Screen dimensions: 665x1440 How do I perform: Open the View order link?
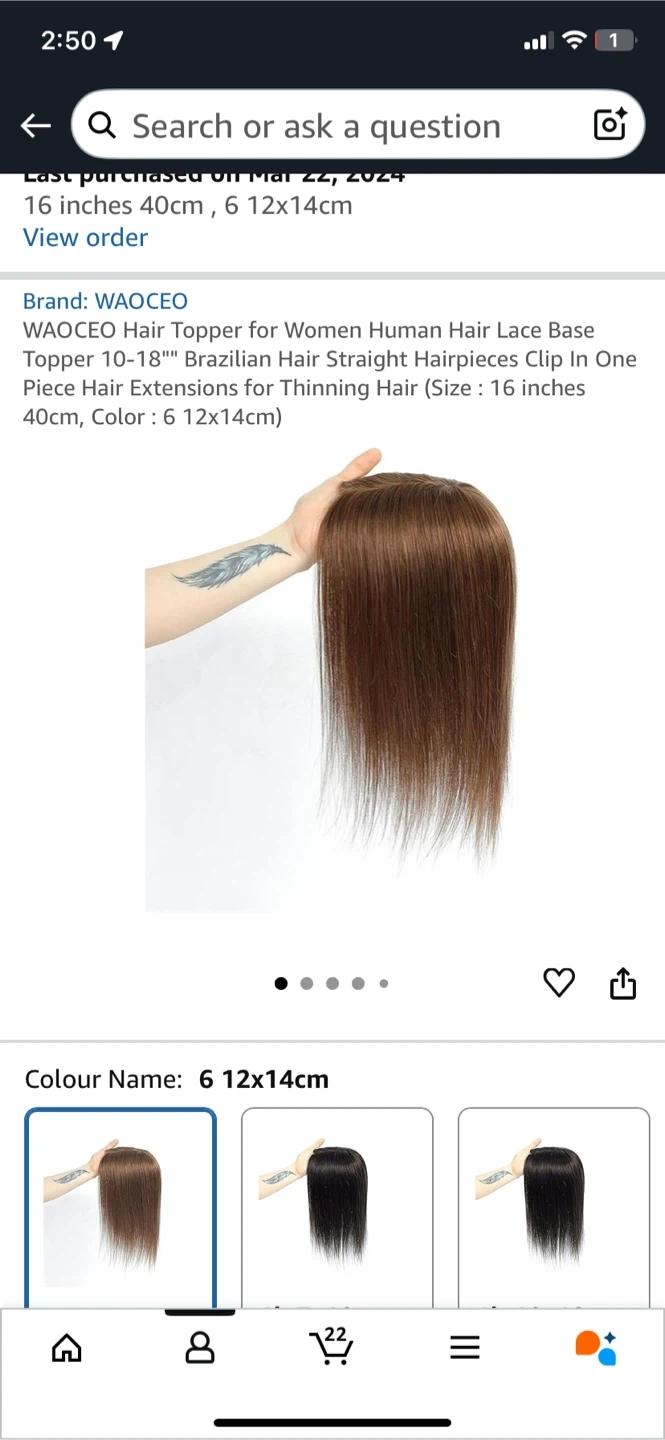pyautogui.click(x=85, y=238)
